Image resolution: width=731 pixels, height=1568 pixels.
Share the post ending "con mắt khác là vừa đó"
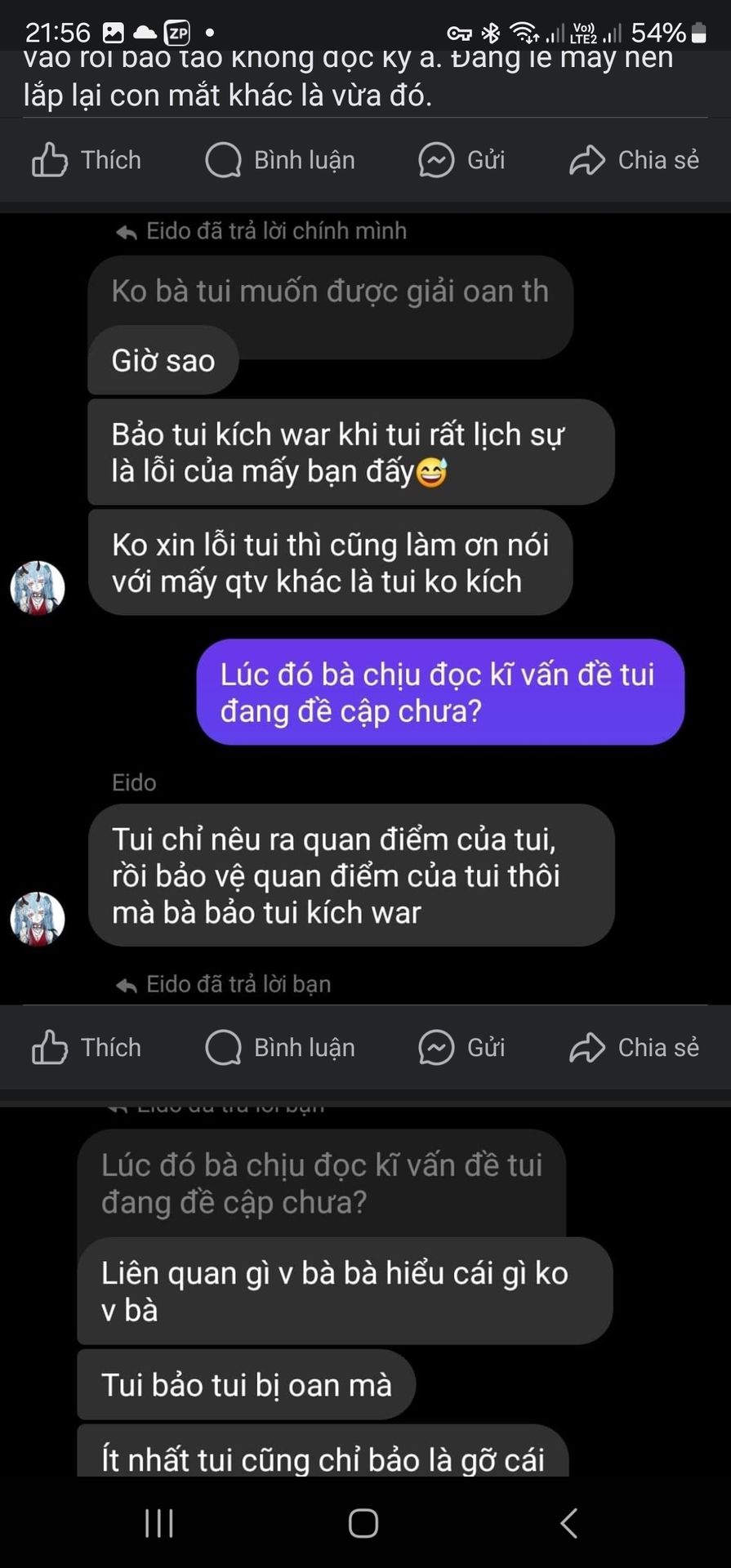pyautogui.click(x=634, y=160)
